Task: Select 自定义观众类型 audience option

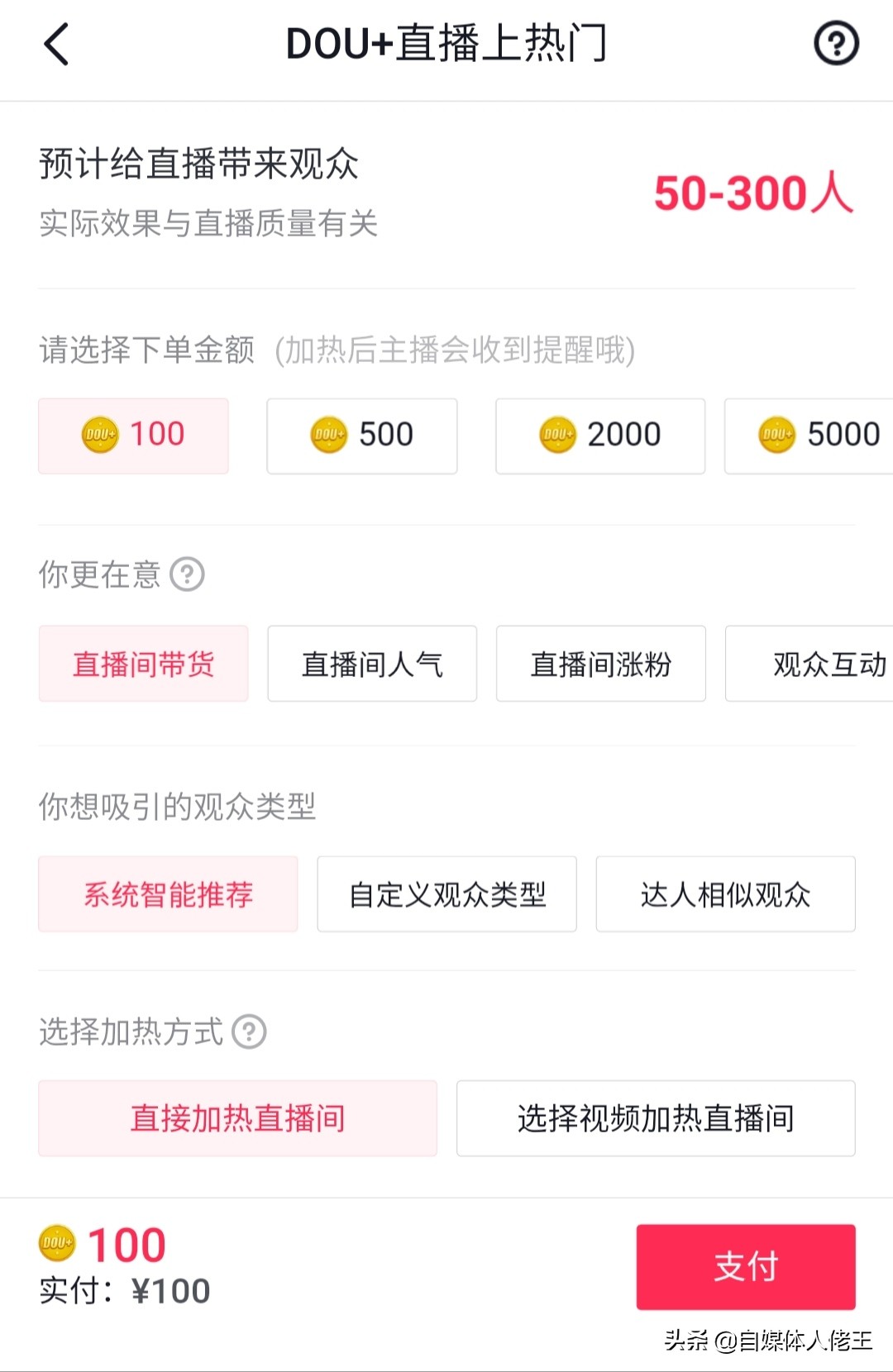Action: [x=446, y=894]
